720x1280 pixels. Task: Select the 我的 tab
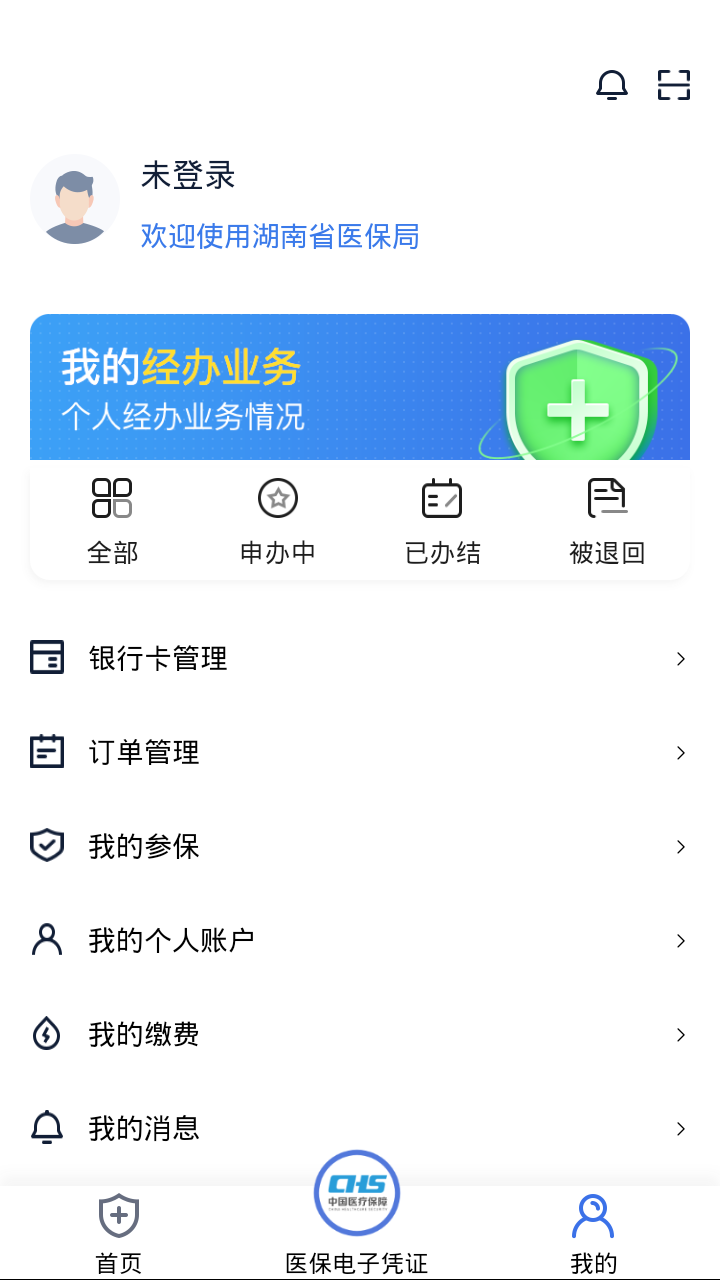click(x=593, y=1234)
